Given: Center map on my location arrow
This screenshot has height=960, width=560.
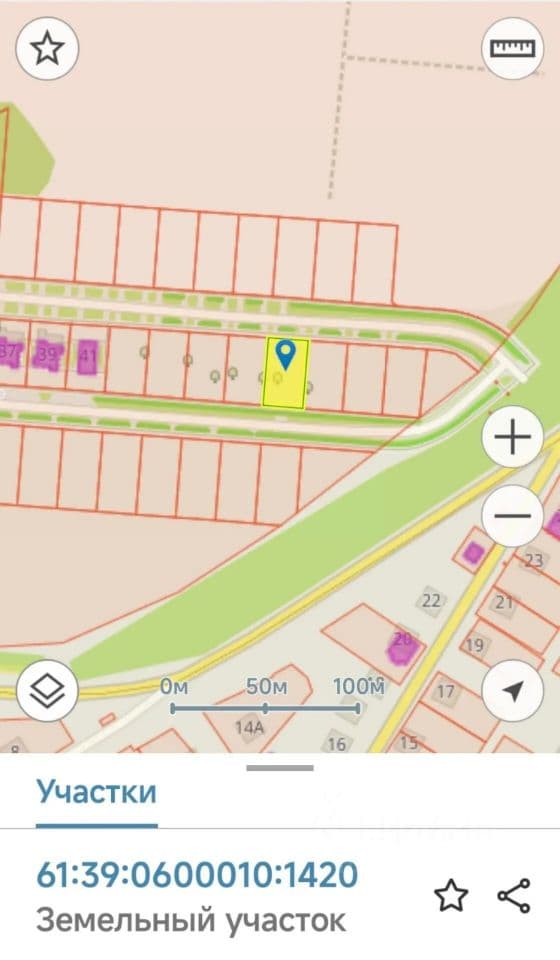Looking at the screenshot, I should point(512,691).
